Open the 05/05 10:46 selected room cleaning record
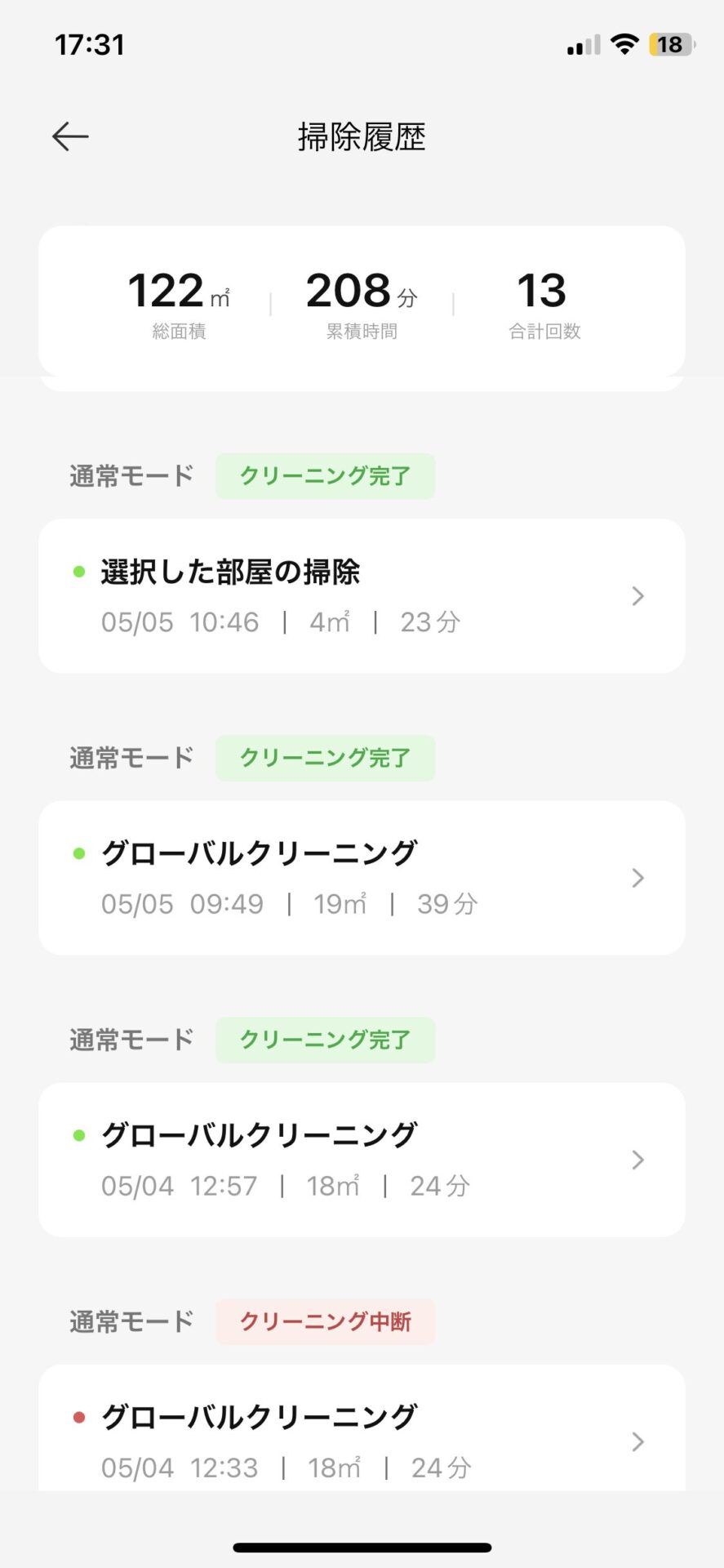The image size is (724, 1568). point(362,596)
